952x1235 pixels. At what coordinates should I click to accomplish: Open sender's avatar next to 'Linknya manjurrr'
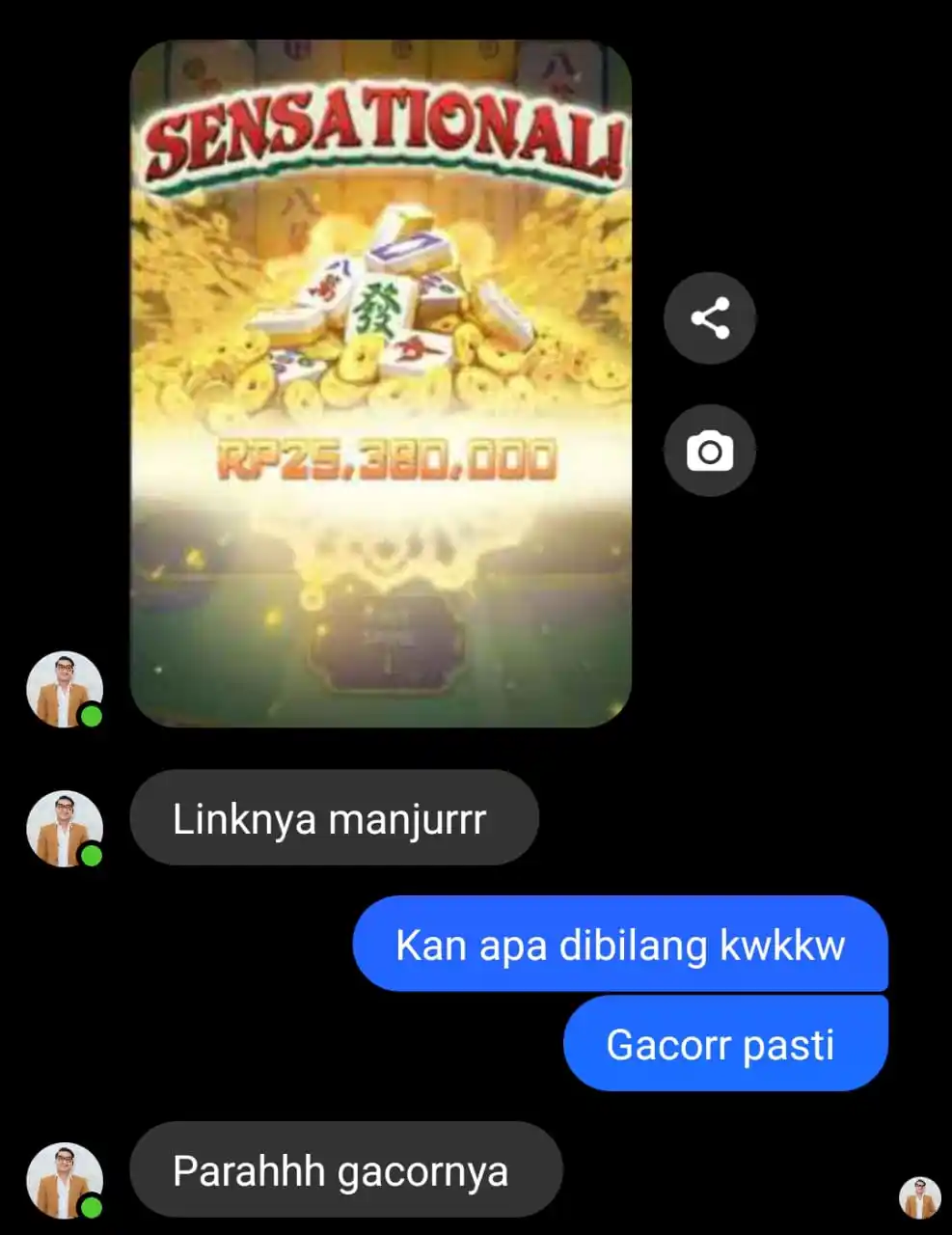point(64,828)
